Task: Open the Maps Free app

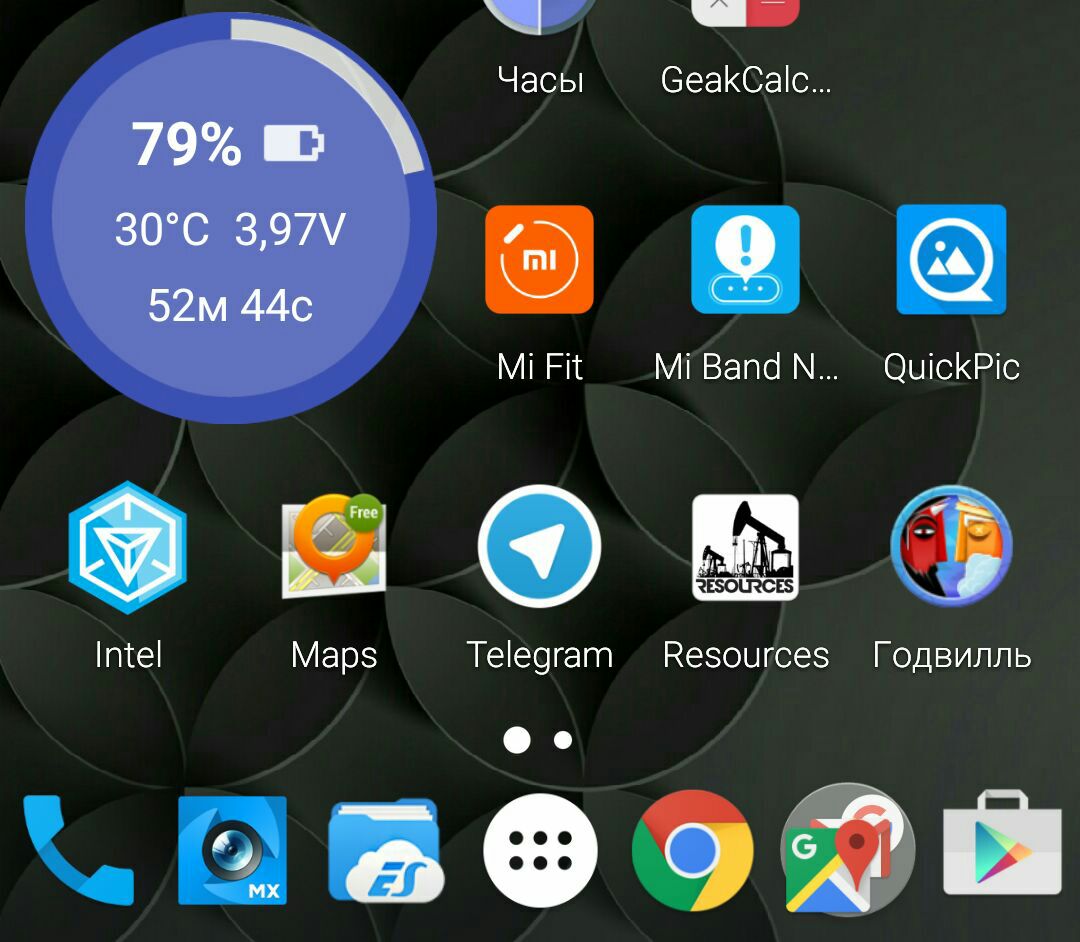Action: (334, 547)
